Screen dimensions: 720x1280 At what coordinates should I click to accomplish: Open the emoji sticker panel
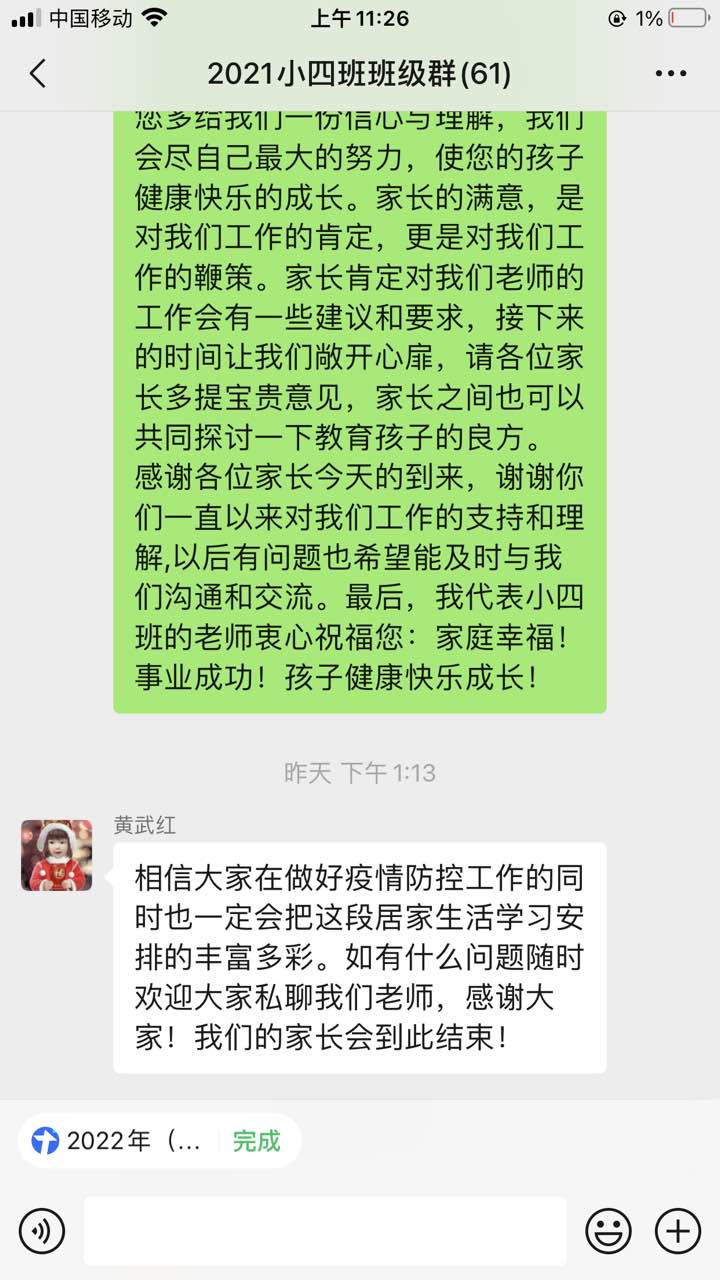pos(608,1231)
